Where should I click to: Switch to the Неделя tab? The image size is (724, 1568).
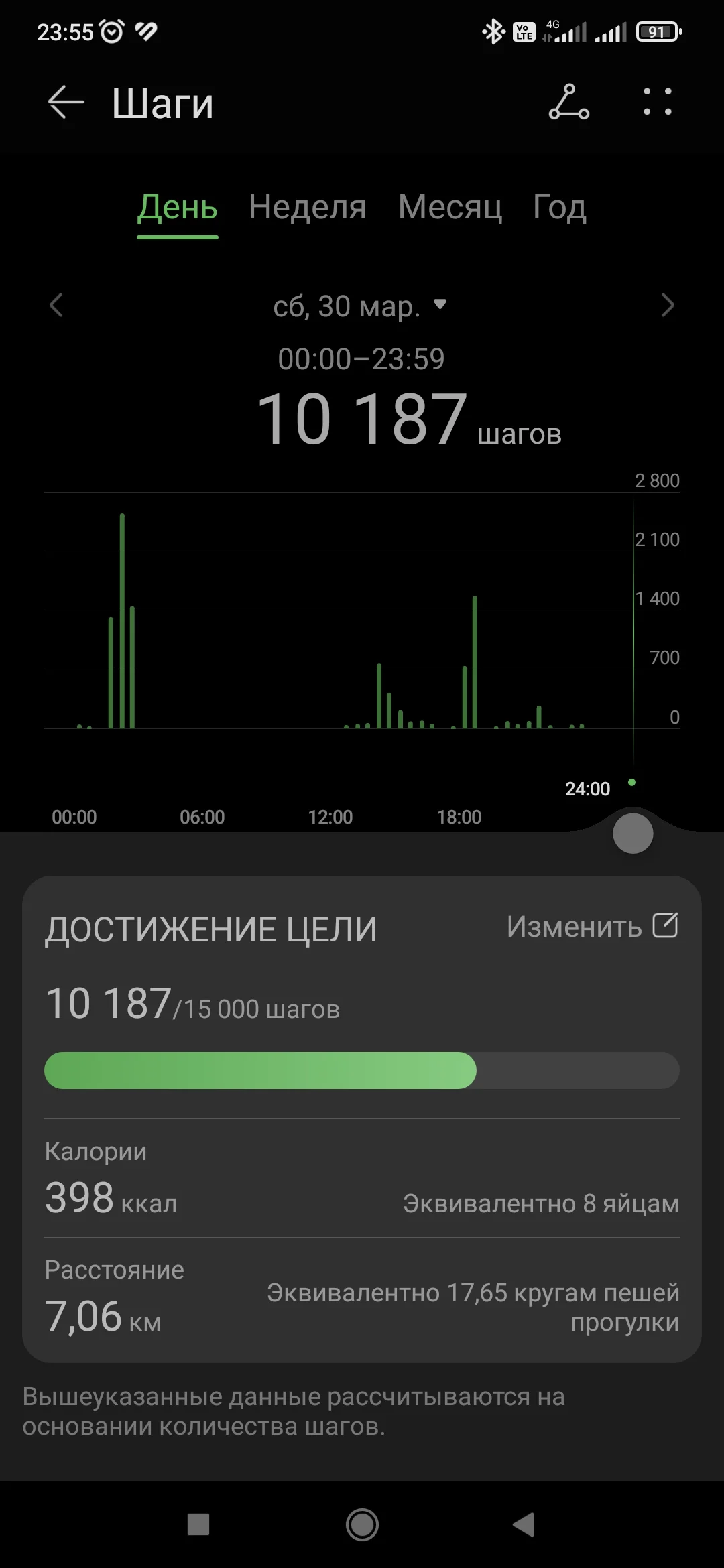307,208
